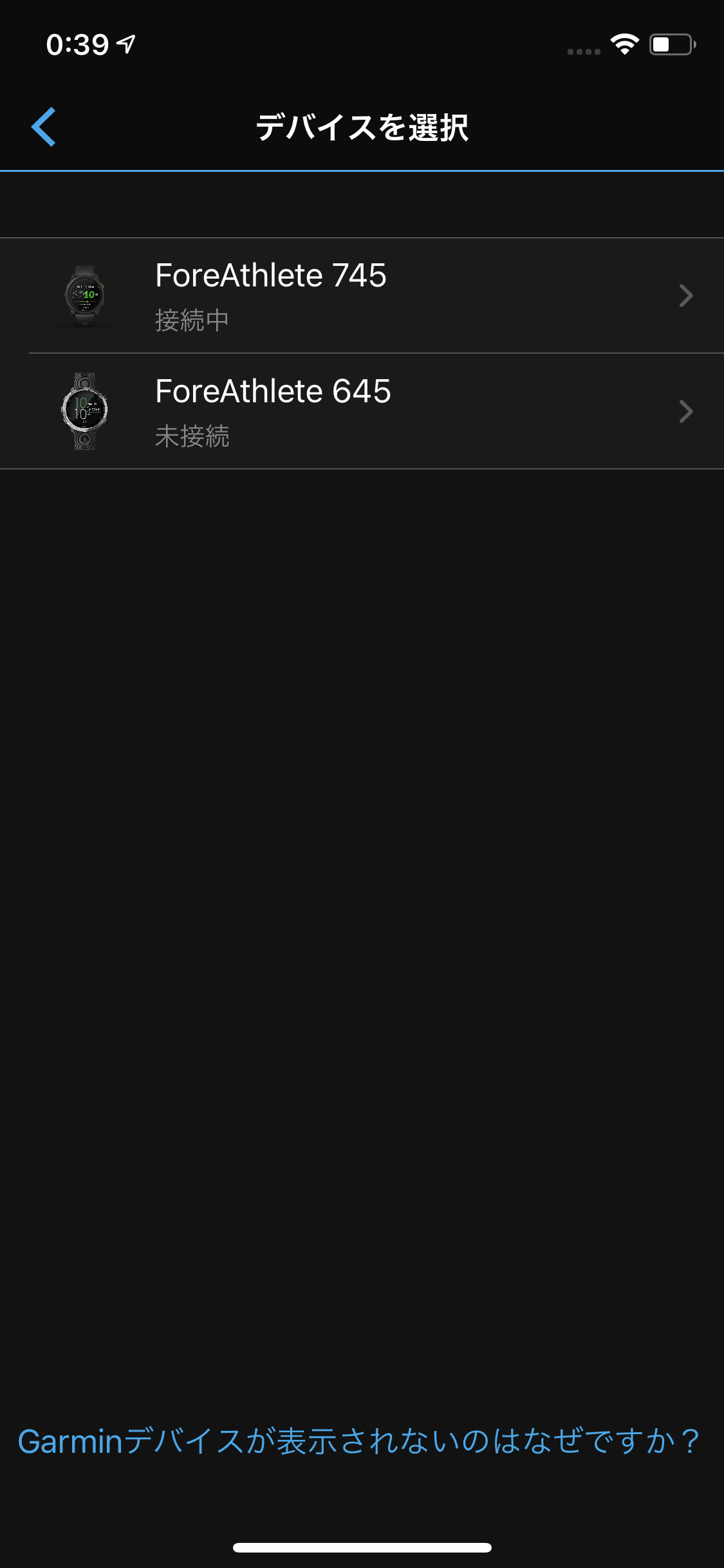This screenshot has height=1568, width=724.
Task: Select the ForeAthlete 645 device
Action: pos(360,411)
